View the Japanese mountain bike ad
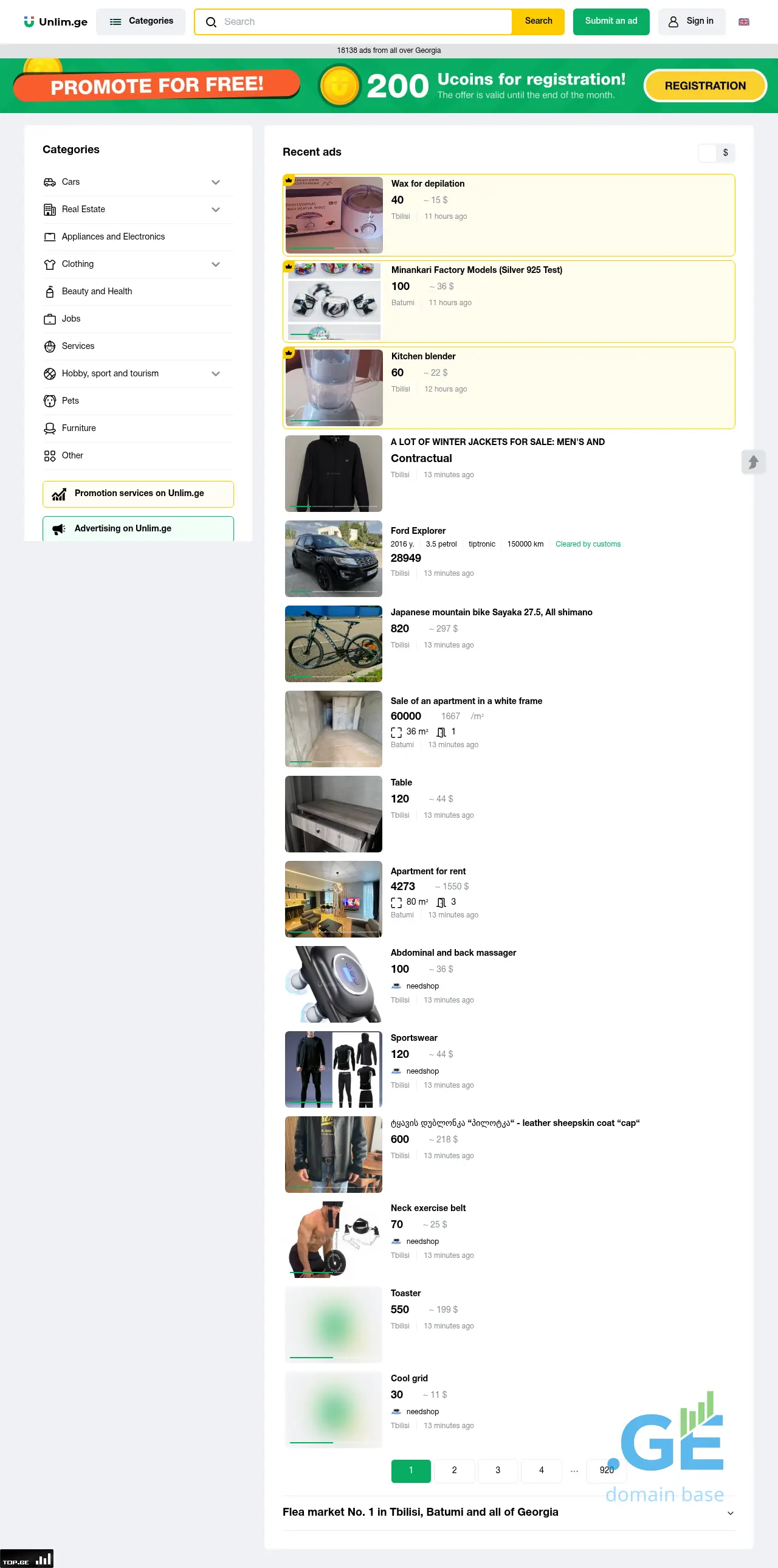Image resolution: width=778 pixels, height=1568 pixels. tap(491, 612)
